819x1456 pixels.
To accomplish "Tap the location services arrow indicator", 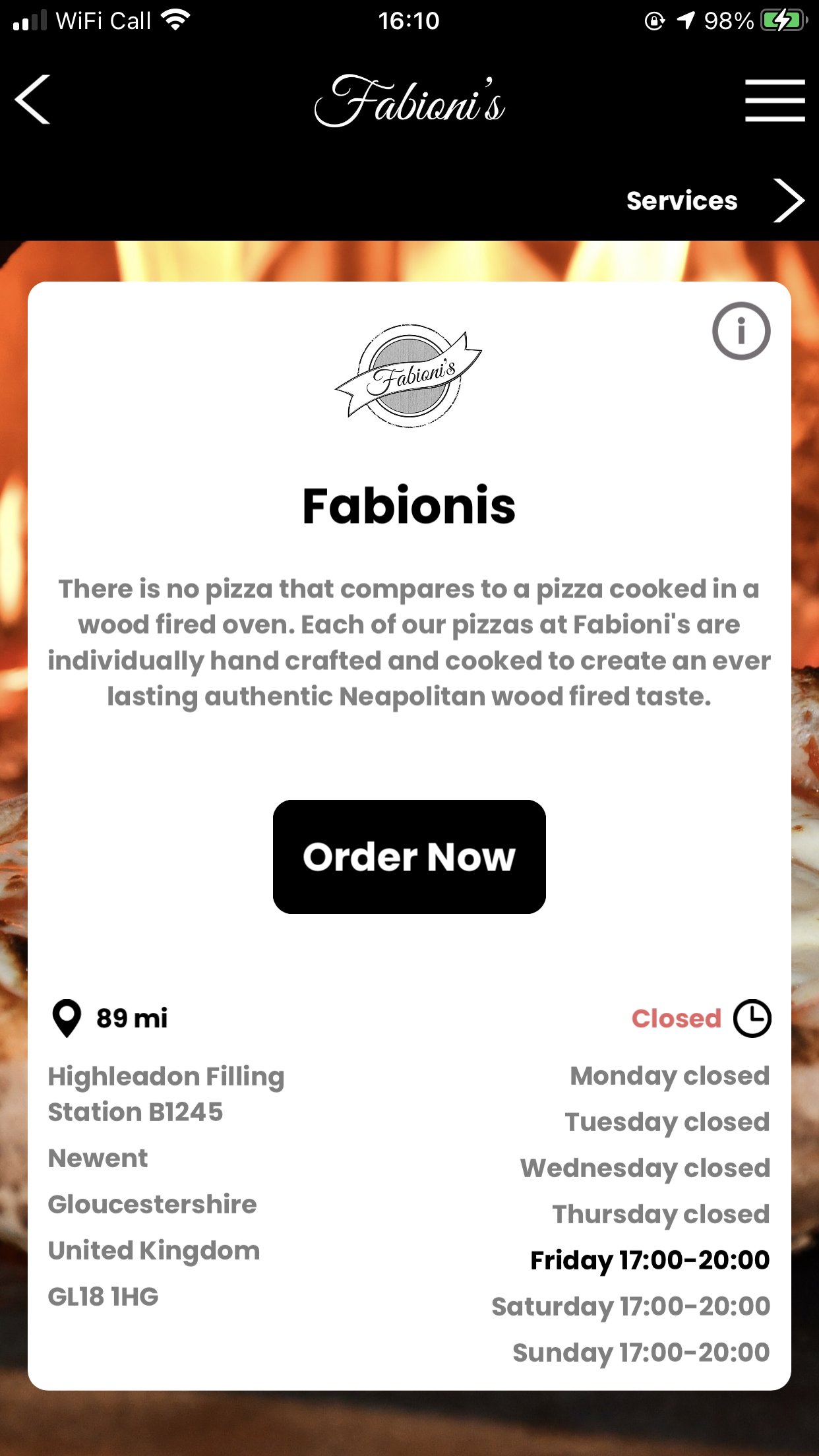I will [x=686, y=20].
